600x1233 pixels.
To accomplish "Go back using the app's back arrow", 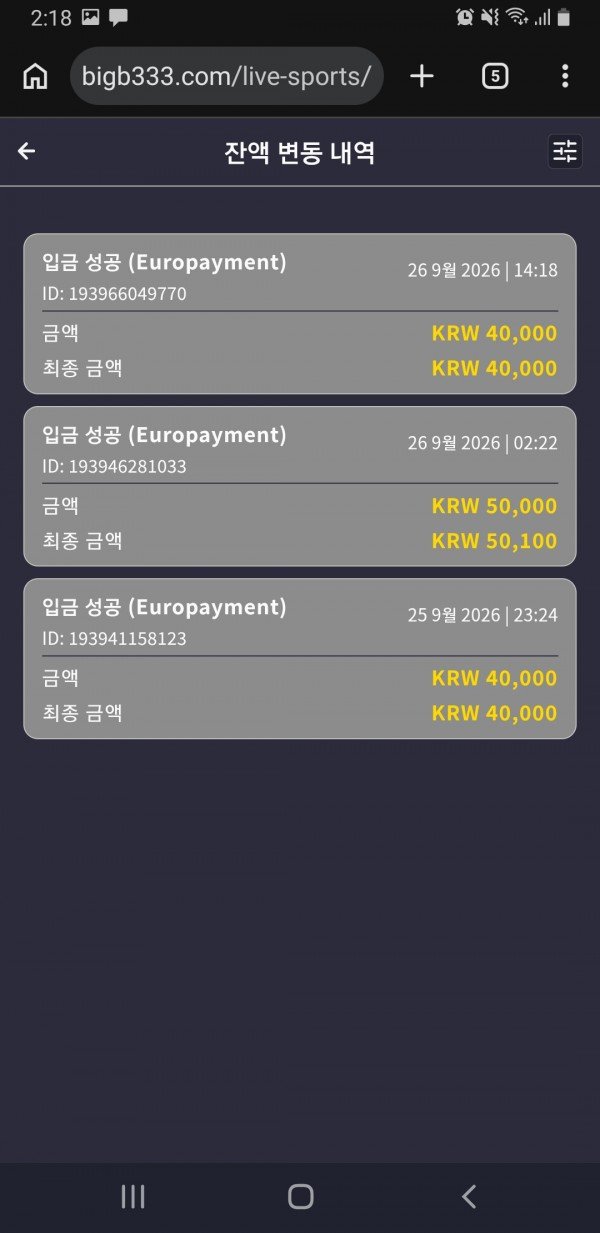I will (x=26, y=151).
